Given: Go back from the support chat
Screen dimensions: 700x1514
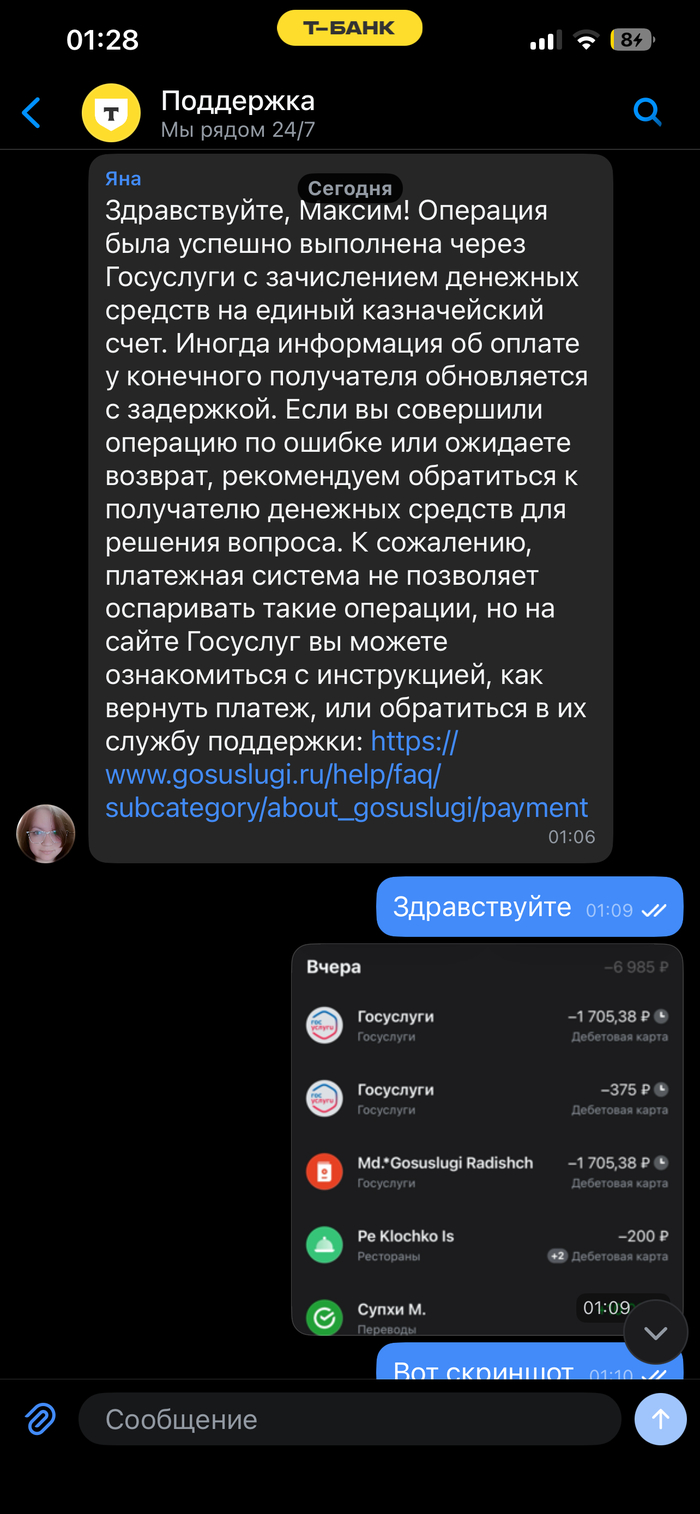Looking at the screenshot, I should pos(32,113).
